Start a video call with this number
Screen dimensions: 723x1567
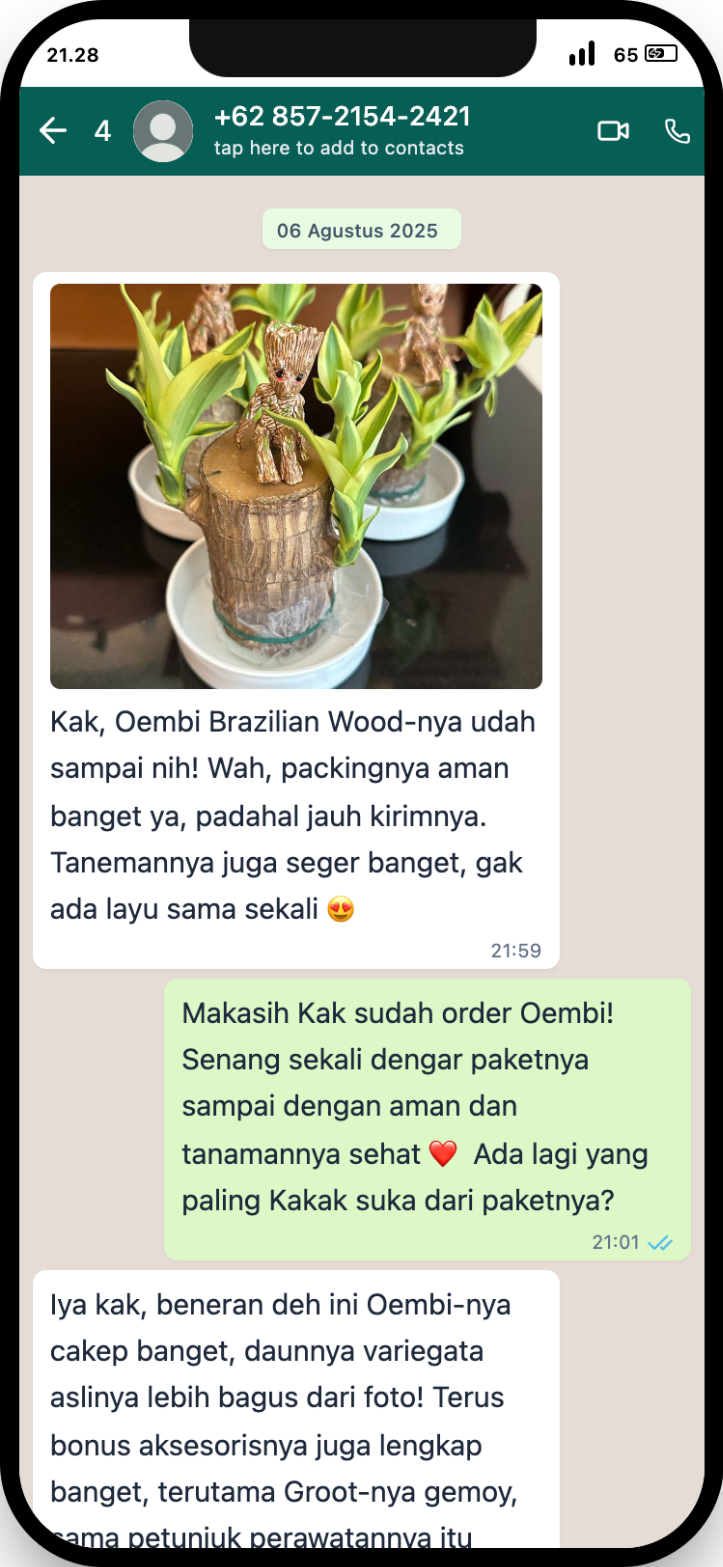[x=613, y=131]
